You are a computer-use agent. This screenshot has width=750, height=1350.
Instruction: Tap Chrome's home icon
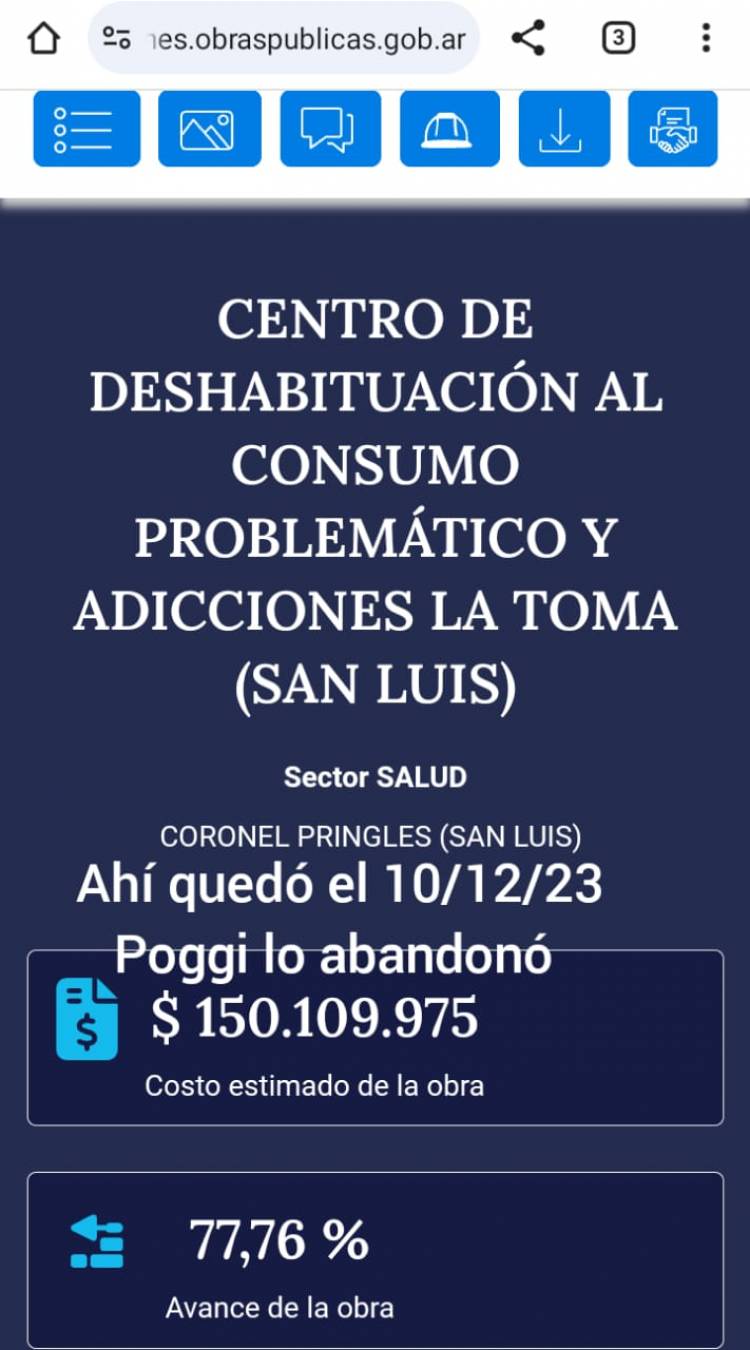[x=40, y=38]
